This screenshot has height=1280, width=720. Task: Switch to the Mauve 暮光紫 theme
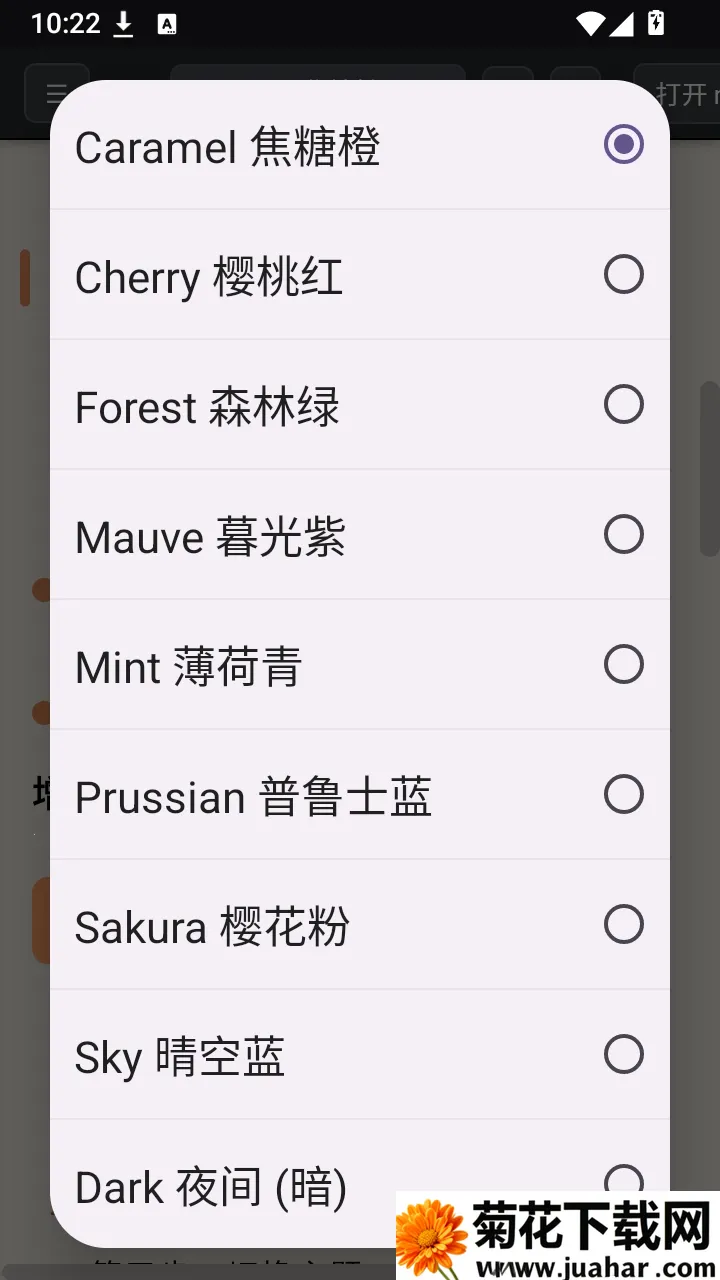[360, 535]
